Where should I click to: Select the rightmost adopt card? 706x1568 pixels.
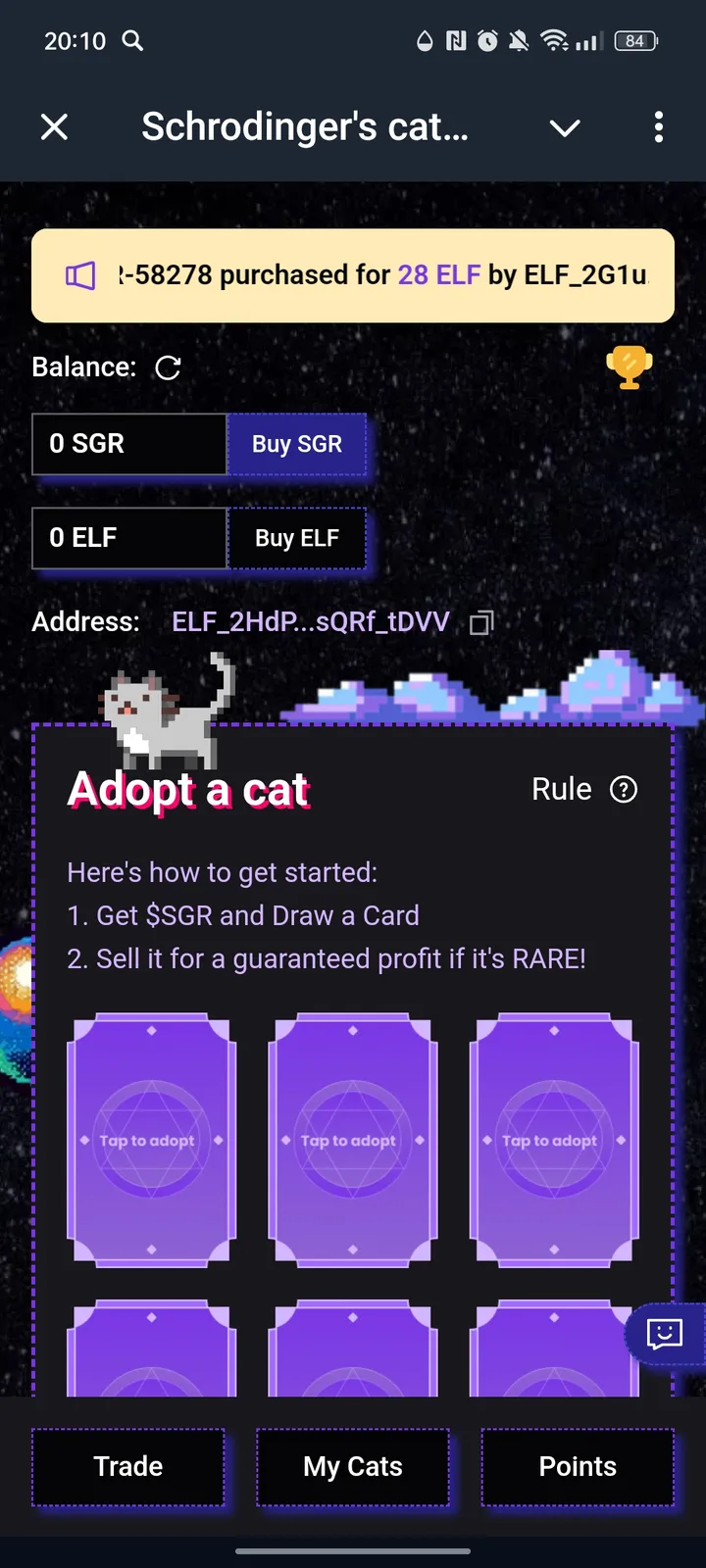point(553,1140)
